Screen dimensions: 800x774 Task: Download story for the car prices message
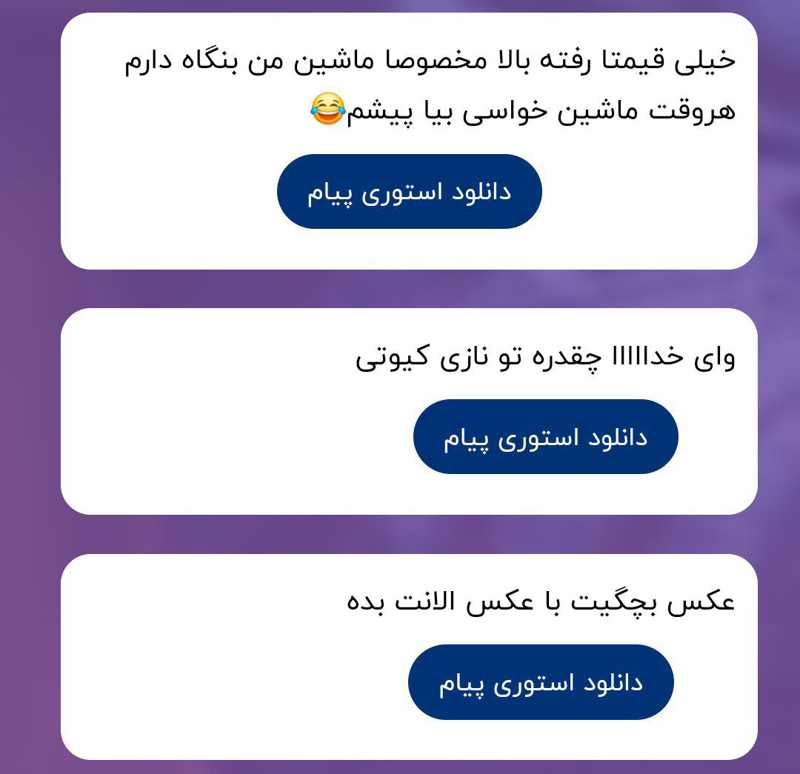coord(409,192)
